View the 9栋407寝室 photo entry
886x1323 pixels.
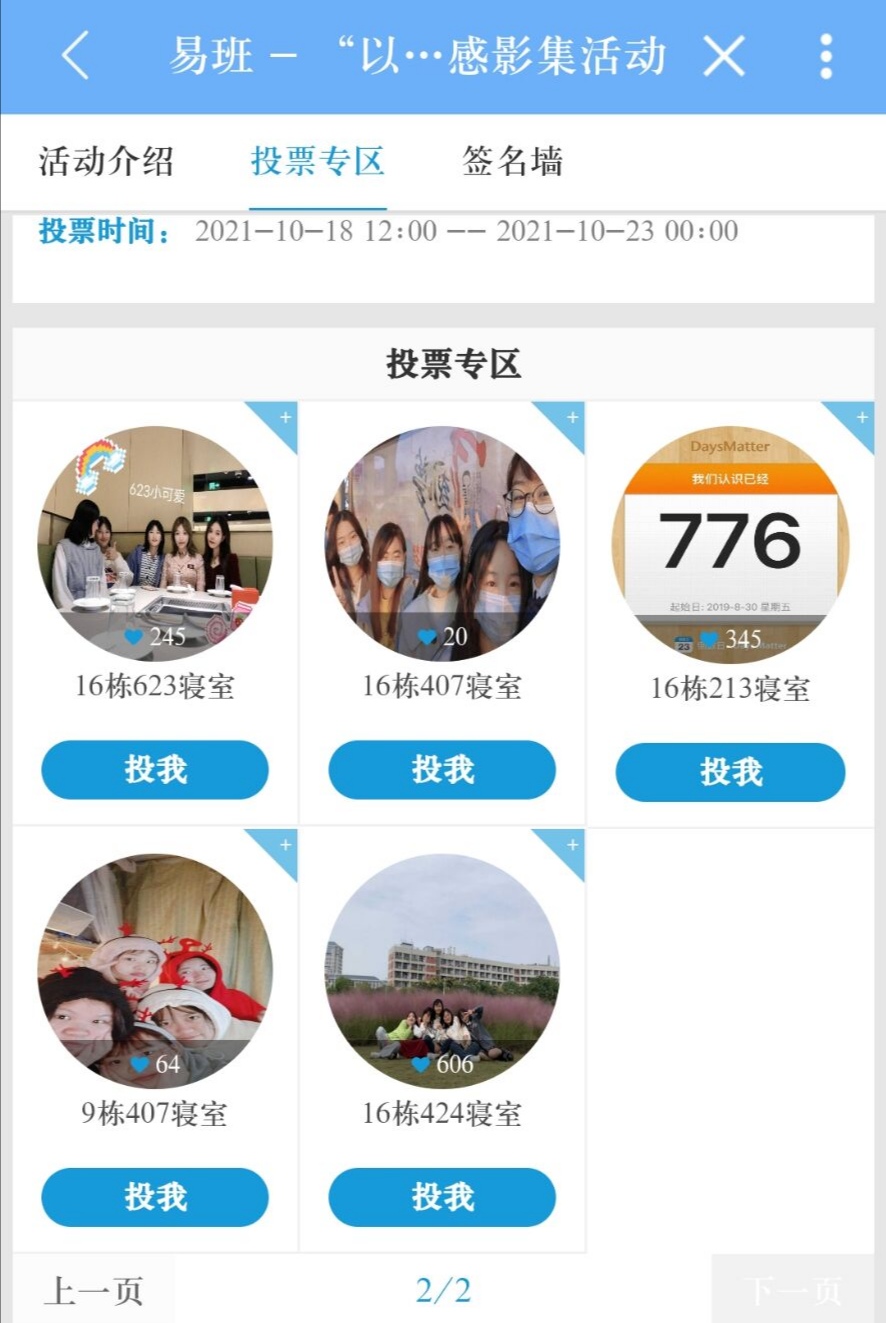point(155,970)
